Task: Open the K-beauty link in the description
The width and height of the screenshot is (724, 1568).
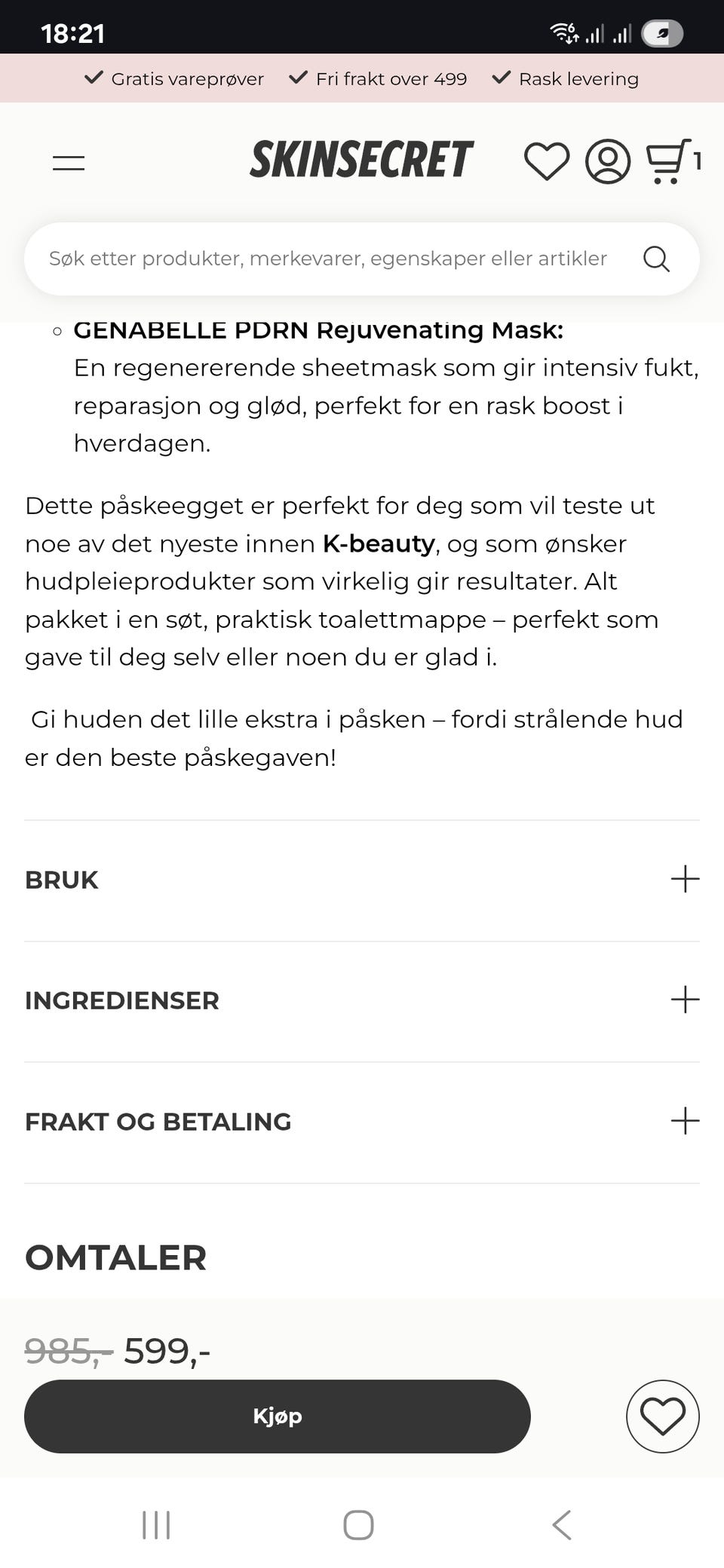Action: tap(376, 544)
